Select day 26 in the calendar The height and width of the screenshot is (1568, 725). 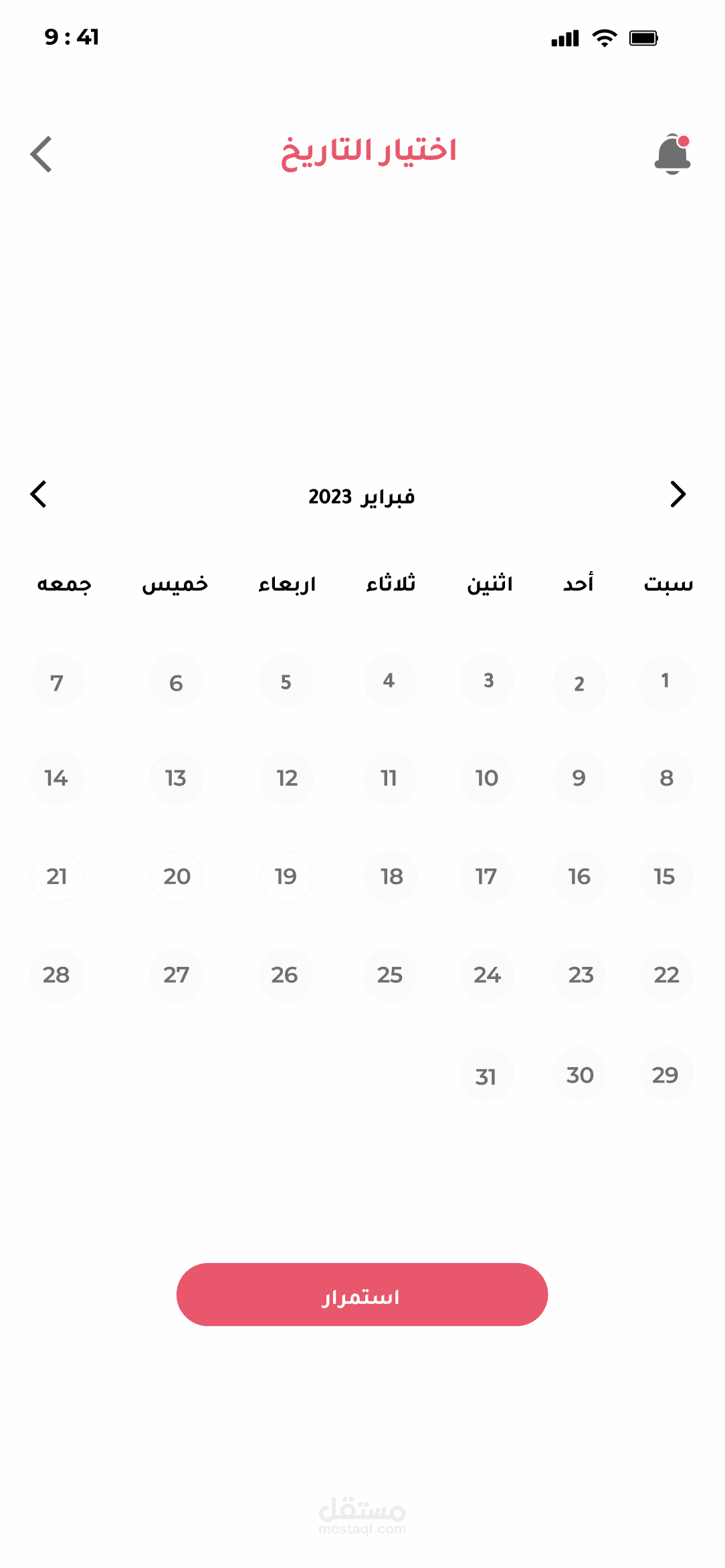tap(286, 975)
